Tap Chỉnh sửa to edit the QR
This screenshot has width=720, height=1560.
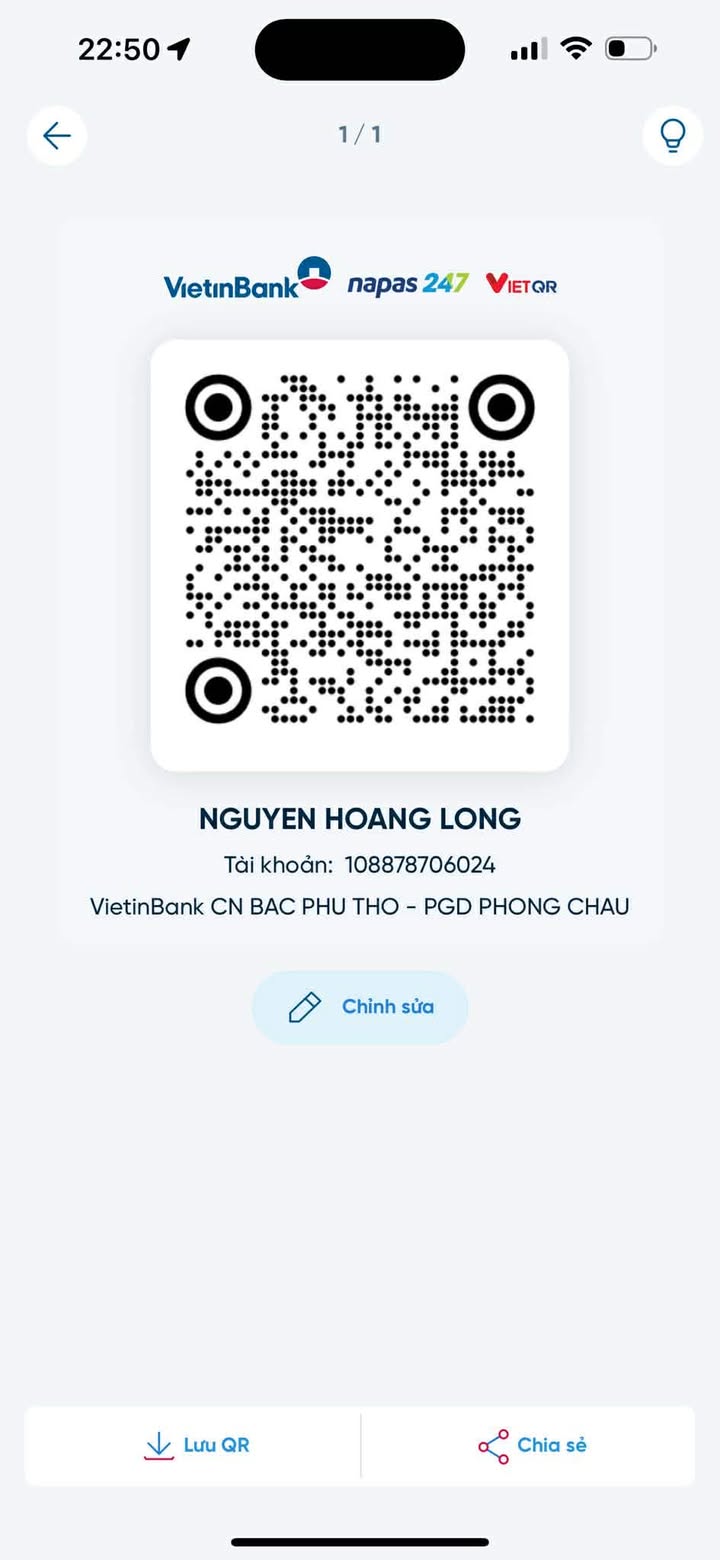pyautogui.click(x=360, y=1007)
